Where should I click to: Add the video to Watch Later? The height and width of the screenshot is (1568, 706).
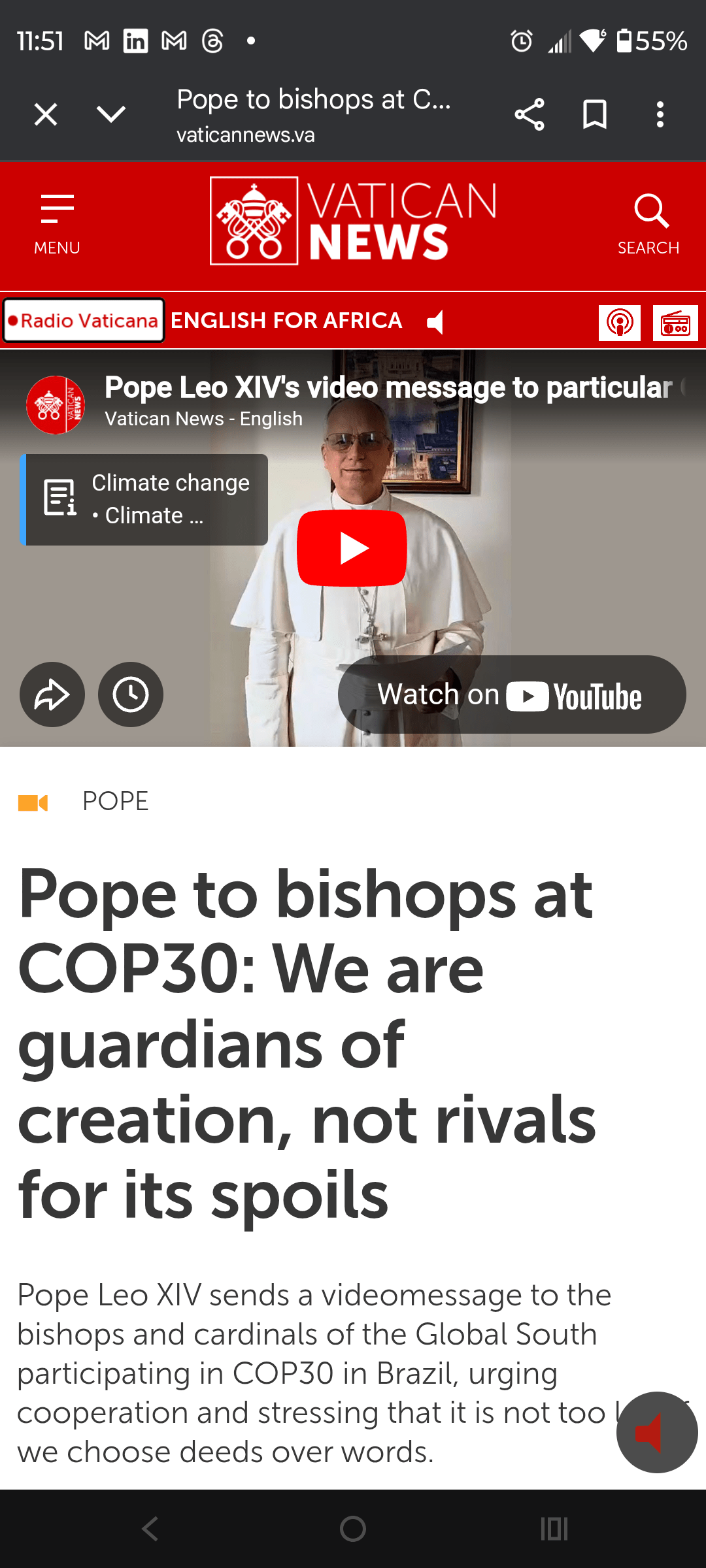pos(131,694)
